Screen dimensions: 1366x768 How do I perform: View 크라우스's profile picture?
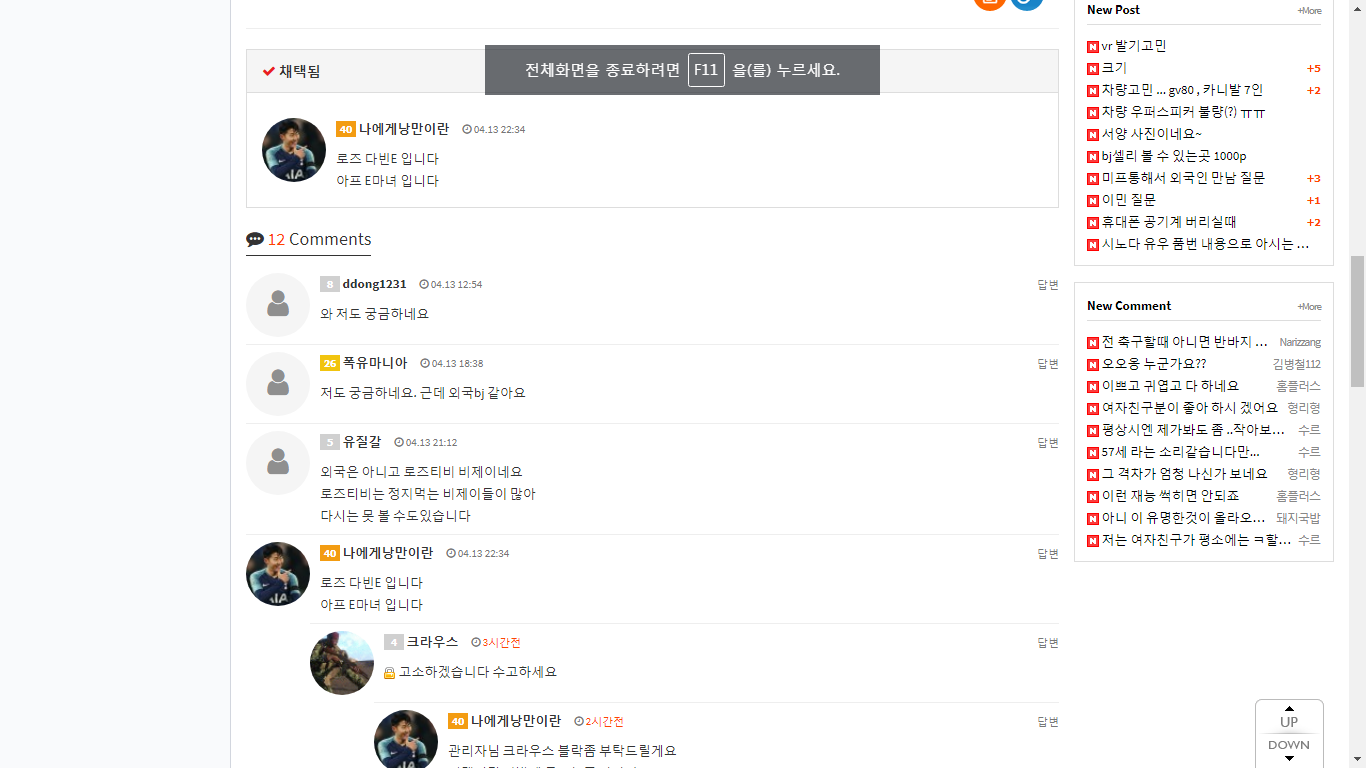coord(342,663)
